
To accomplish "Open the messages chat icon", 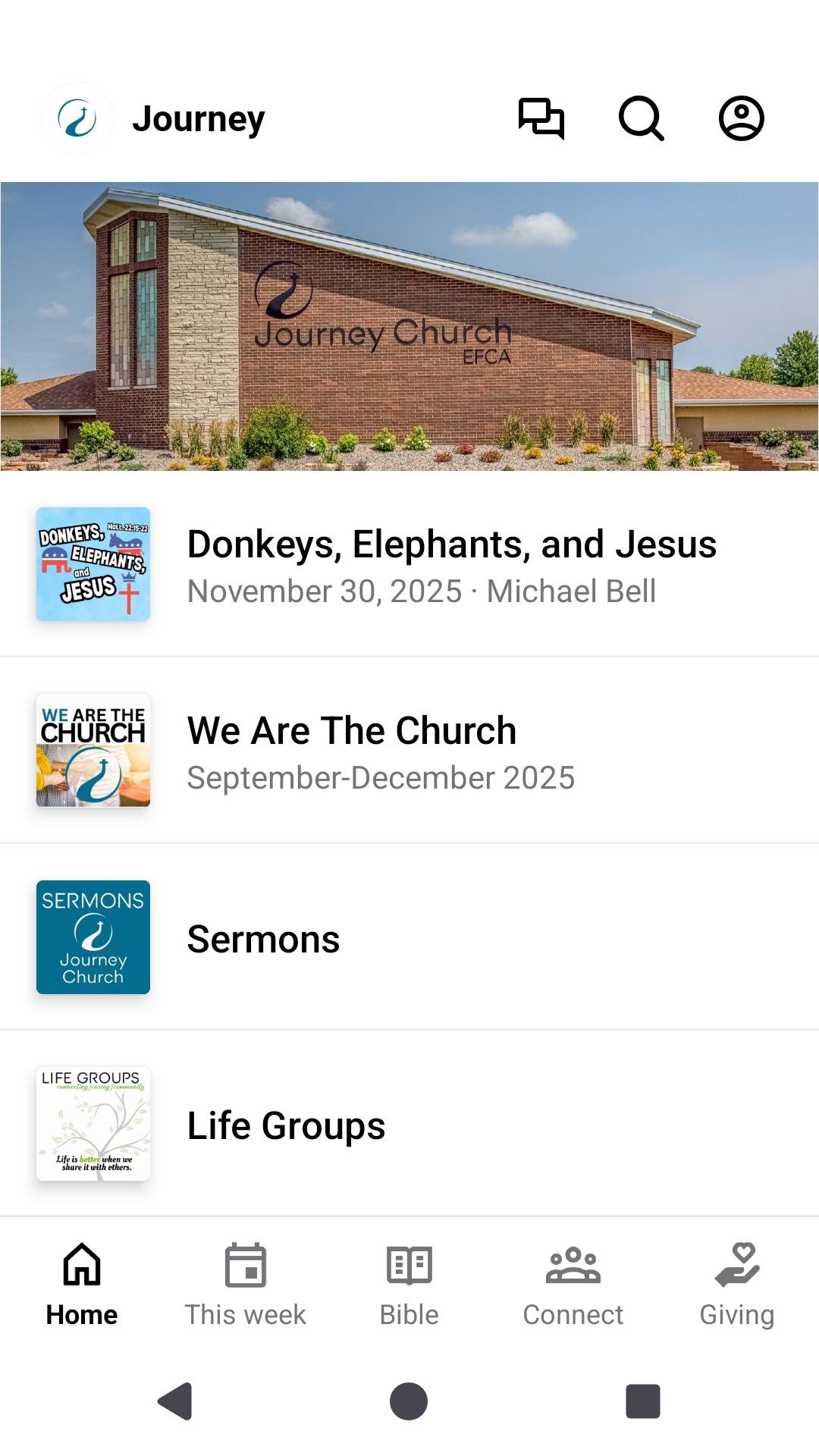I will point(541,118).
